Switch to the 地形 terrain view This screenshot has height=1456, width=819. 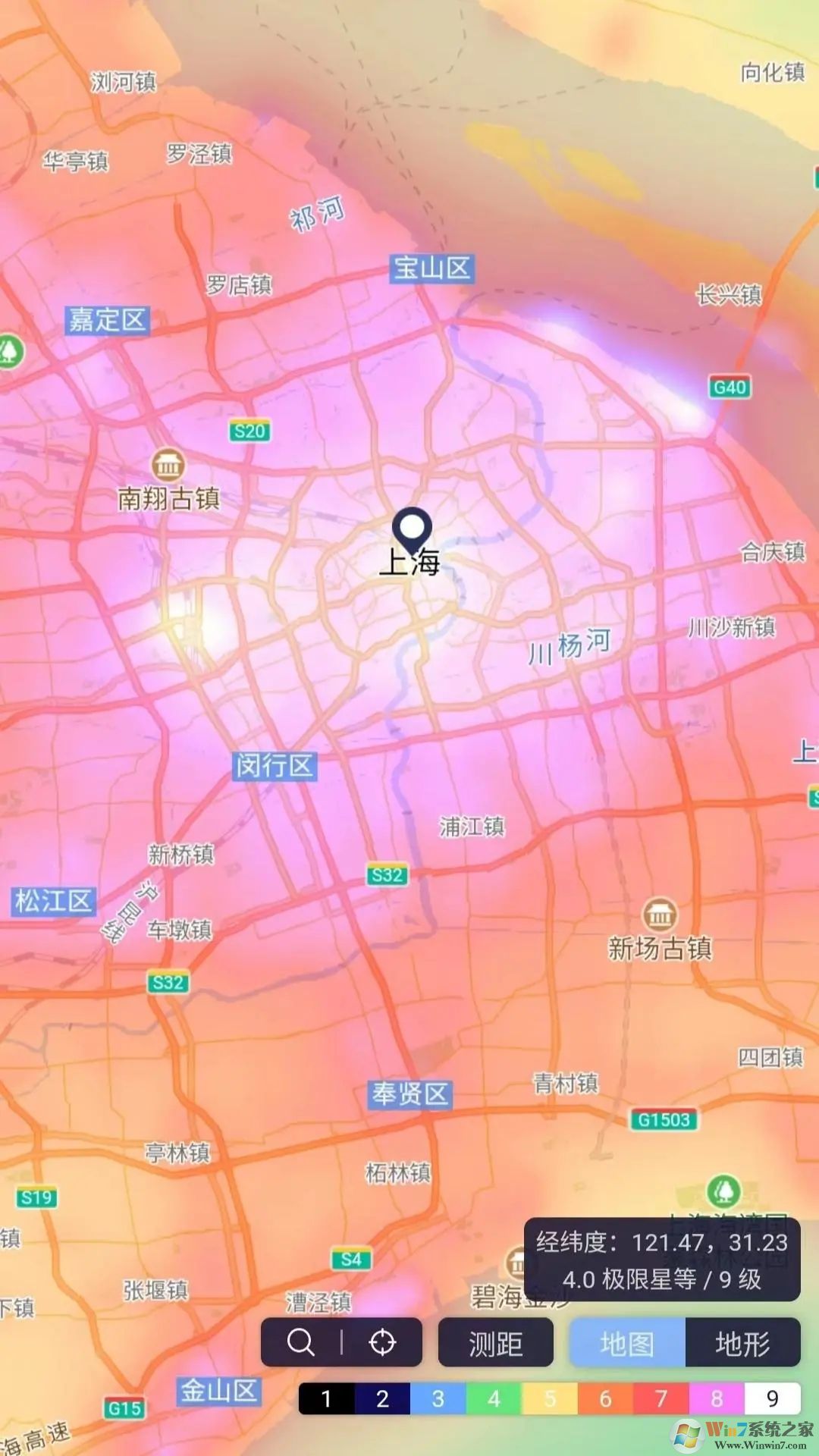(x=742, y=1343)
